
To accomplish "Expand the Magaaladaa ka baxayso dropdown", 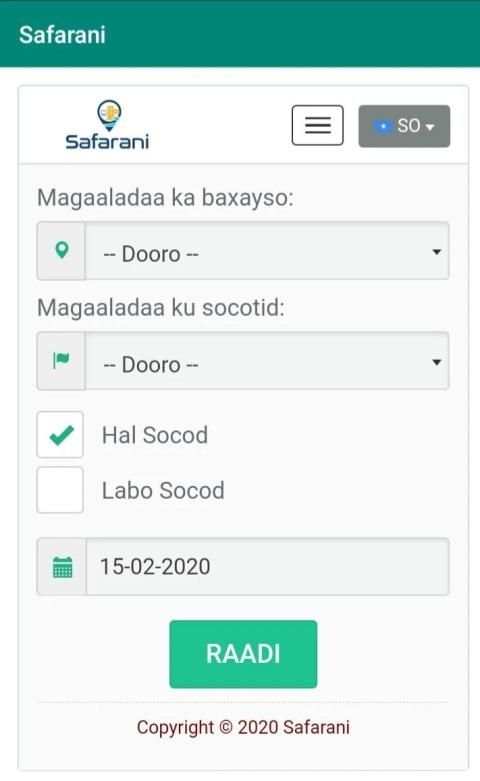I will tap(267, 251).
